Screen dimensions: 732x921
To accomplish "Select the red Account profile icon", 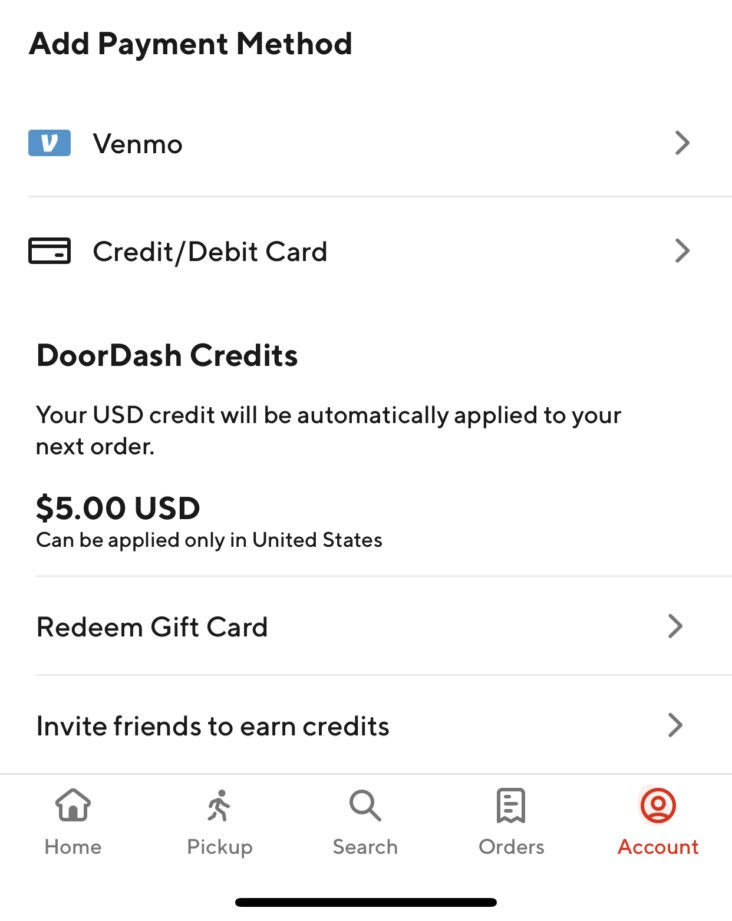I will pos(657,805).
